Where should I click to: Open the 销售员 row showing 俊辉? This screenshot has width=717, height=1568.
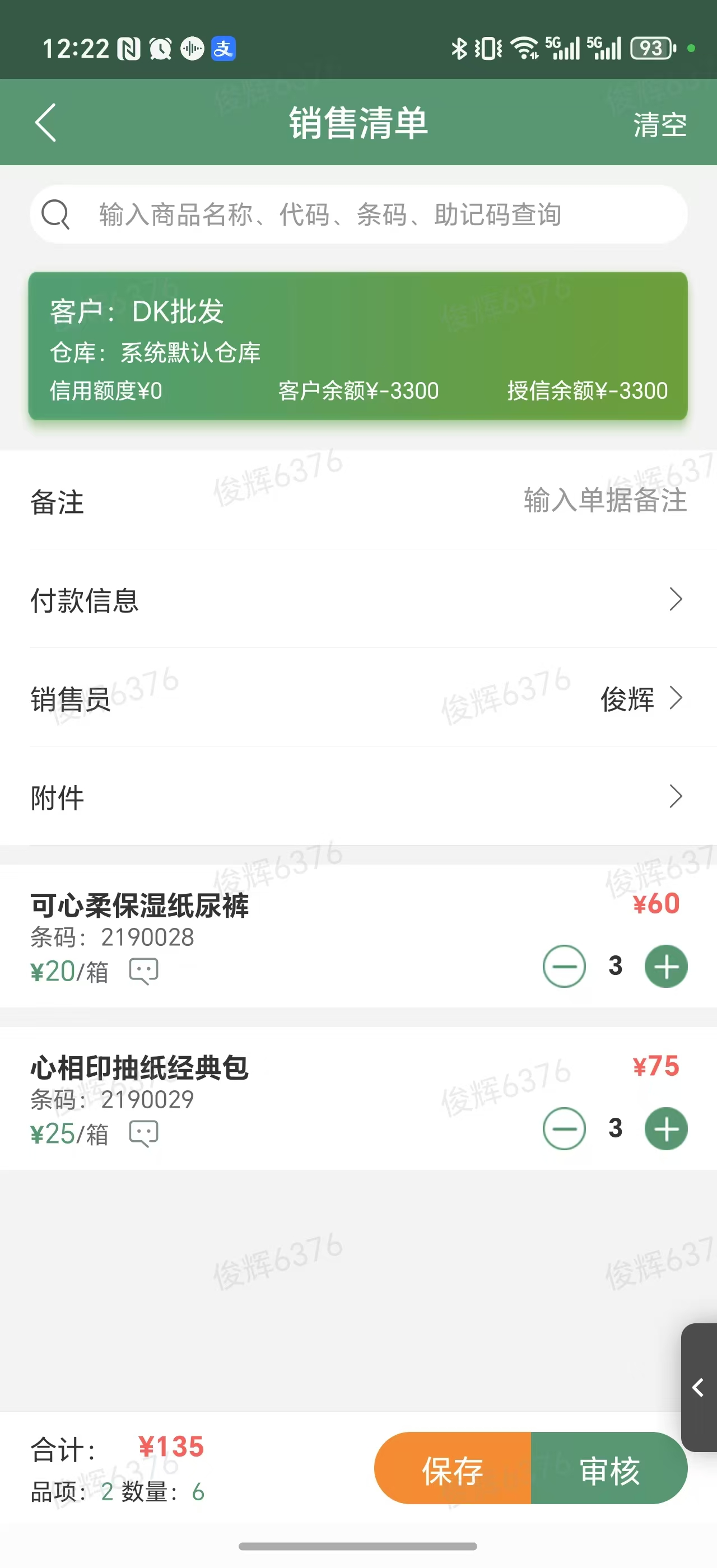[x=358, y=698]
